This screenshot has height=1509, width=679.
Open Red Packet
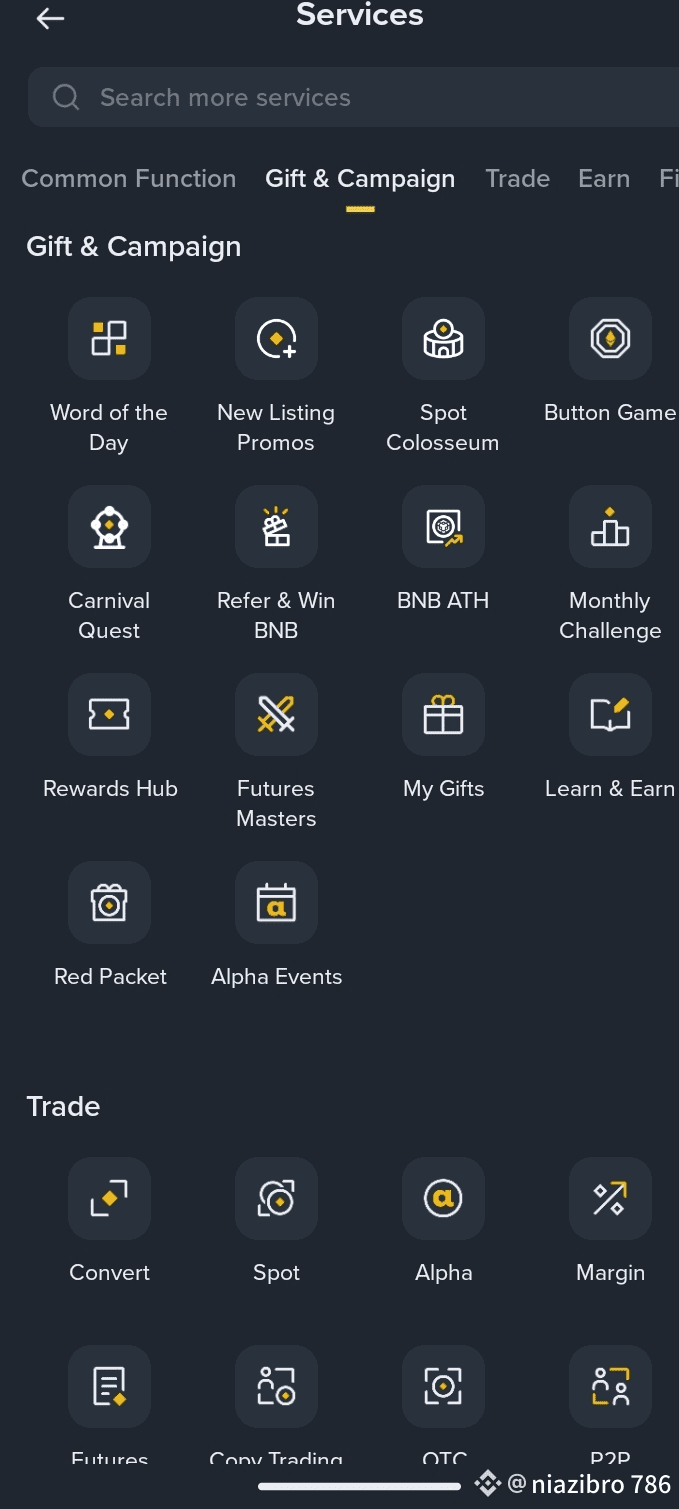tap(109, 904)
